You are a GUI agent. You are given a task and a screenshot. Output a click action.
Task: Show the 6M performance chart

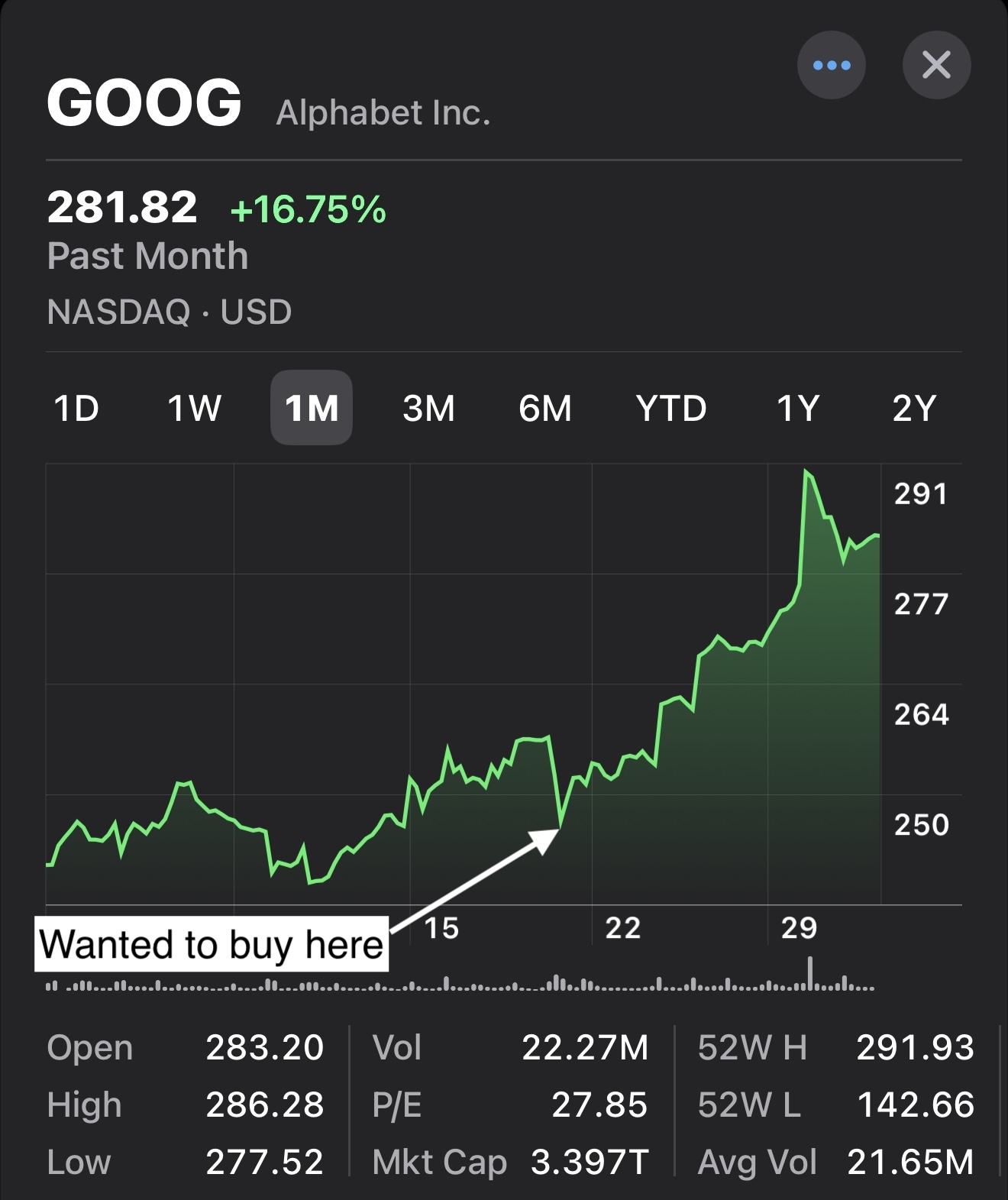point(546,409)
